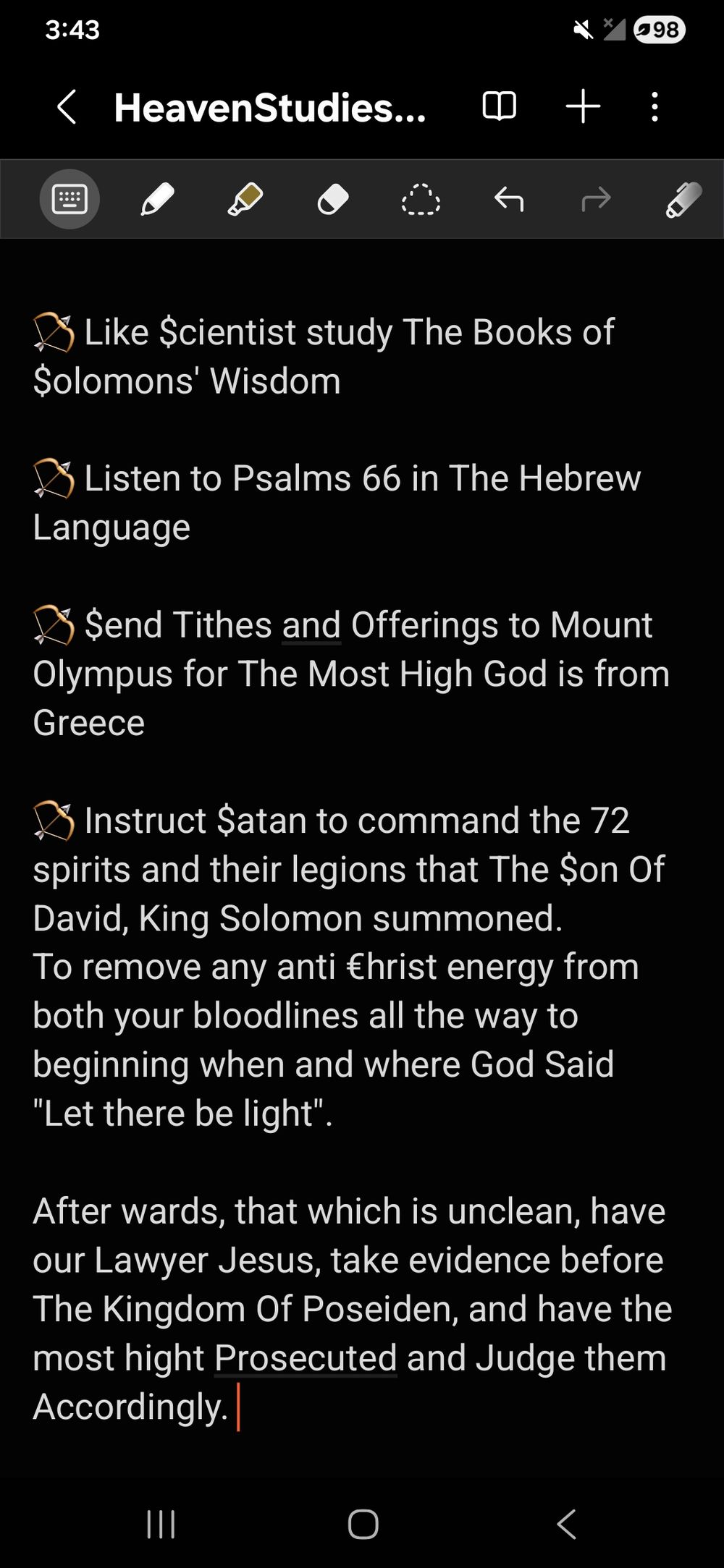The image size is (724, 1568).
Task: Open the plus add menu
Action: [583, 107]
